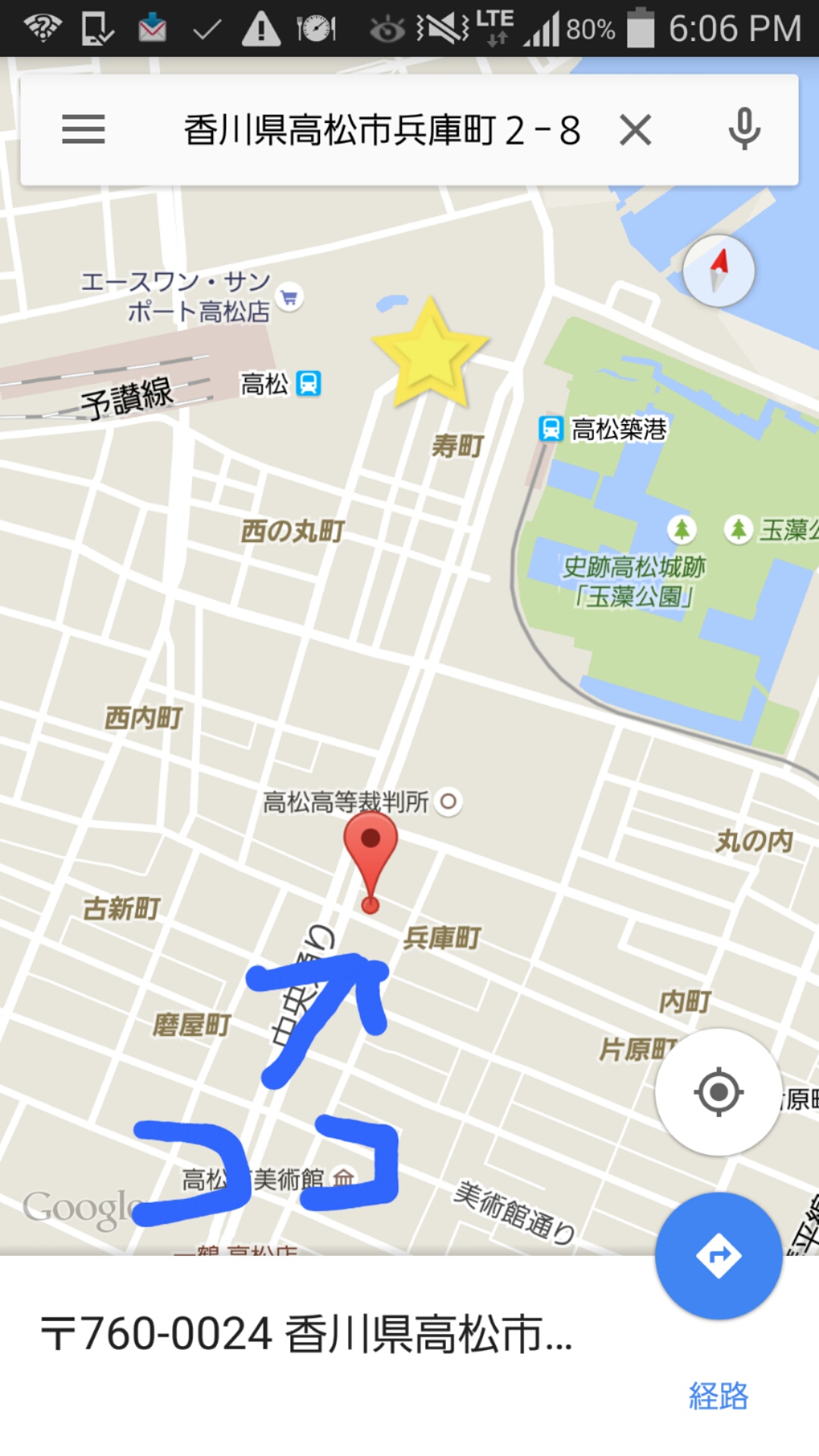Open 高松 station marker
819x1456 pixels.
308,384
